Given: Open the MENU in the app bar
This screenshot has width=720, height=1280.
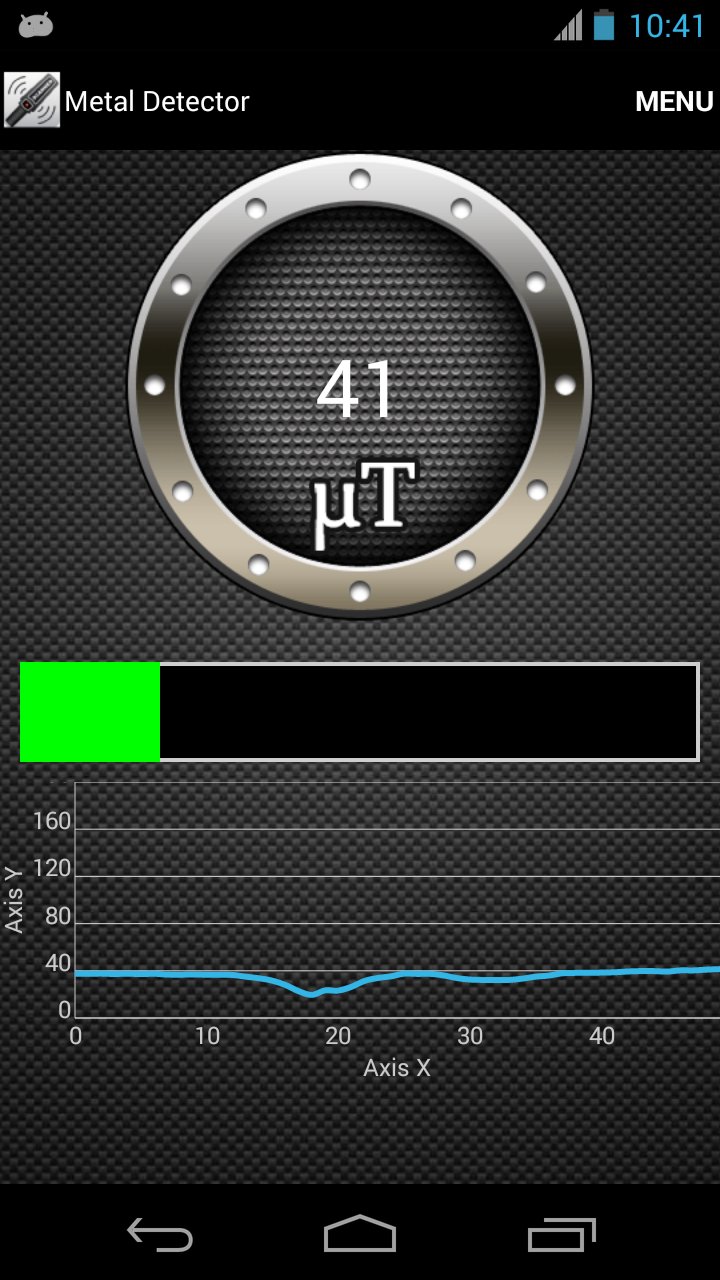Looking at the screenshot, I should (x=674, y=102).
